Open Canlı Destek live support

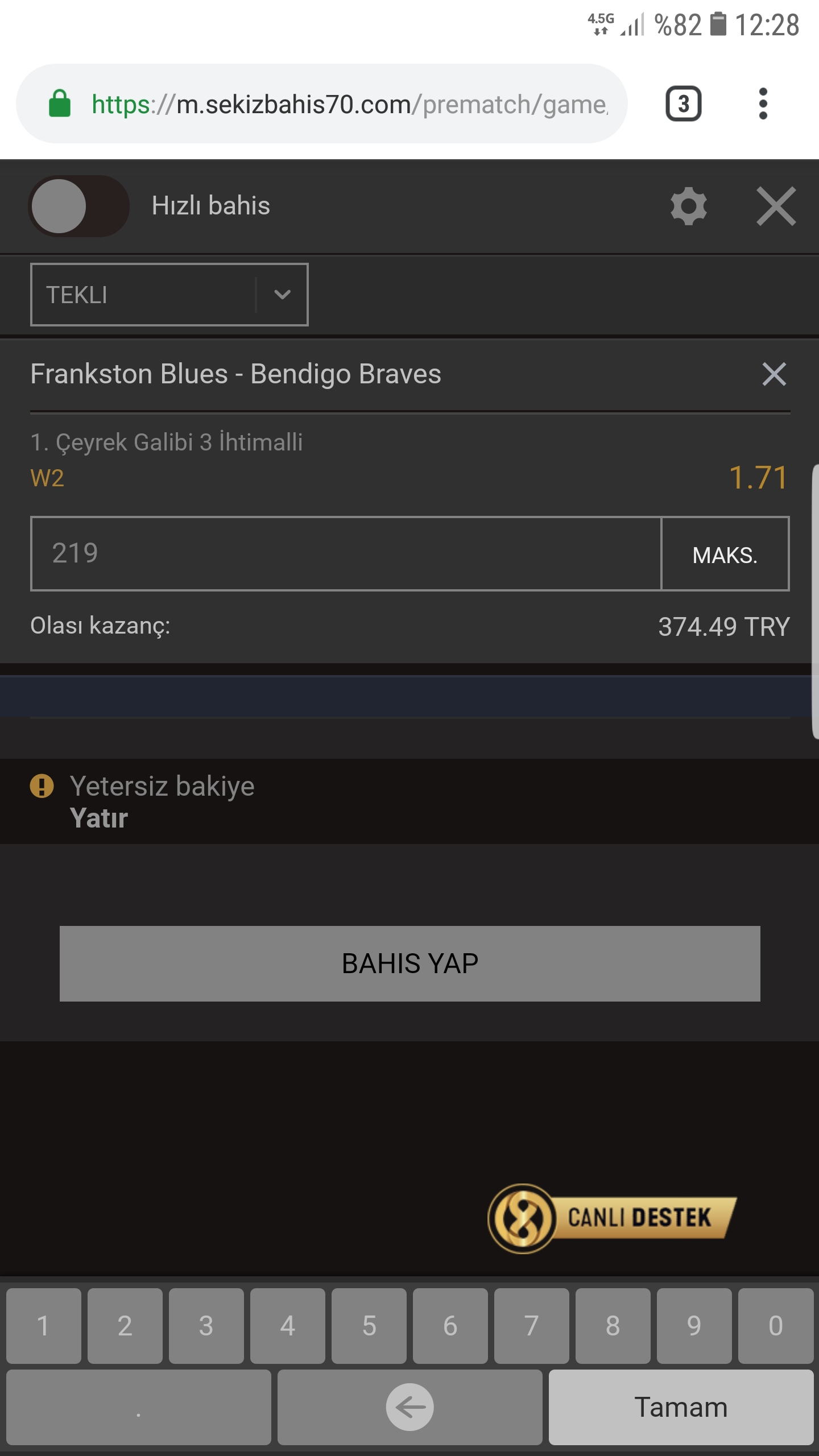click(x=612, y=1218)
